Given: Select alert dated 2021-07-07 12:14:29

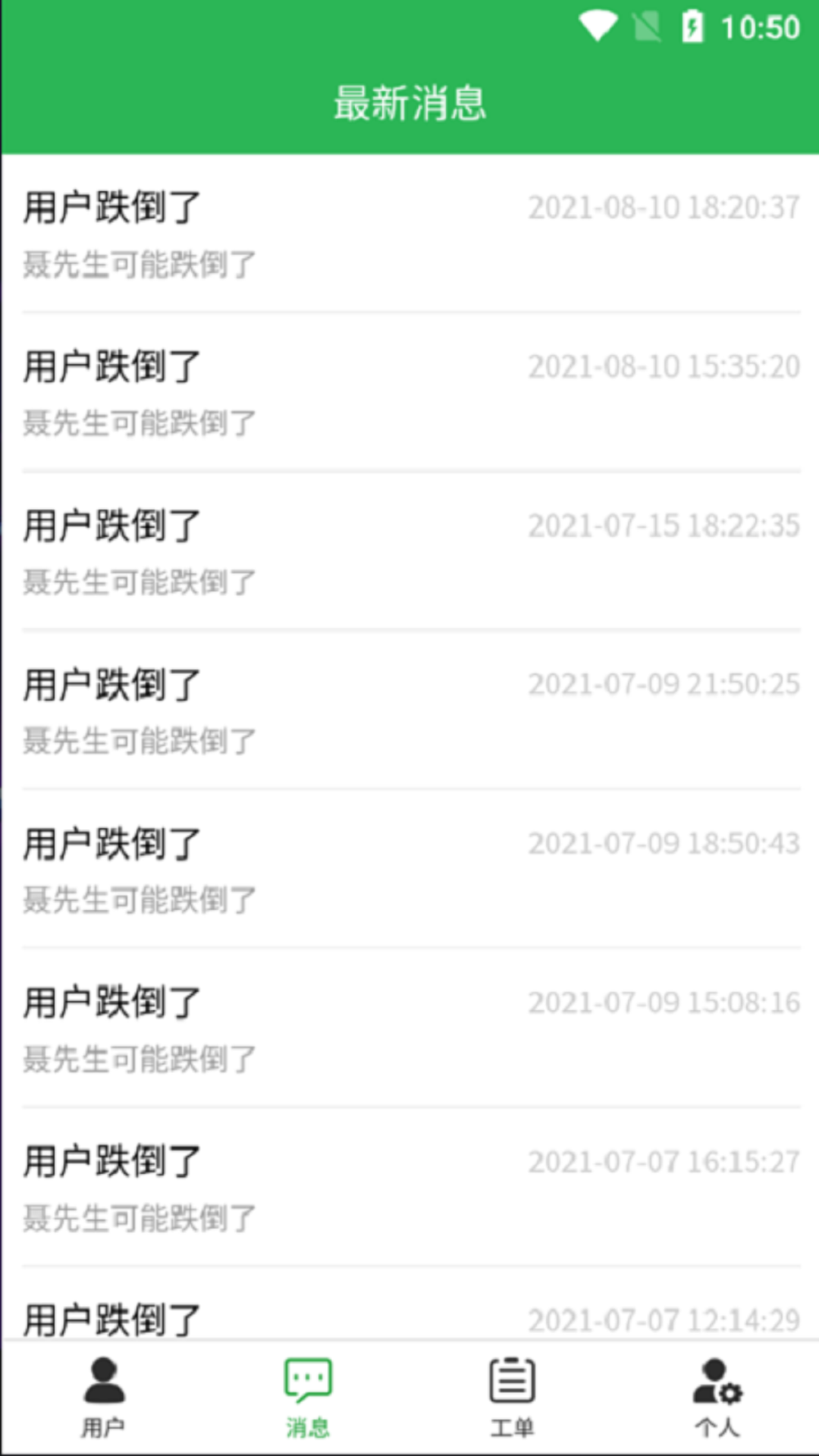Looking at the screenshot, I should pos(411,1304).
